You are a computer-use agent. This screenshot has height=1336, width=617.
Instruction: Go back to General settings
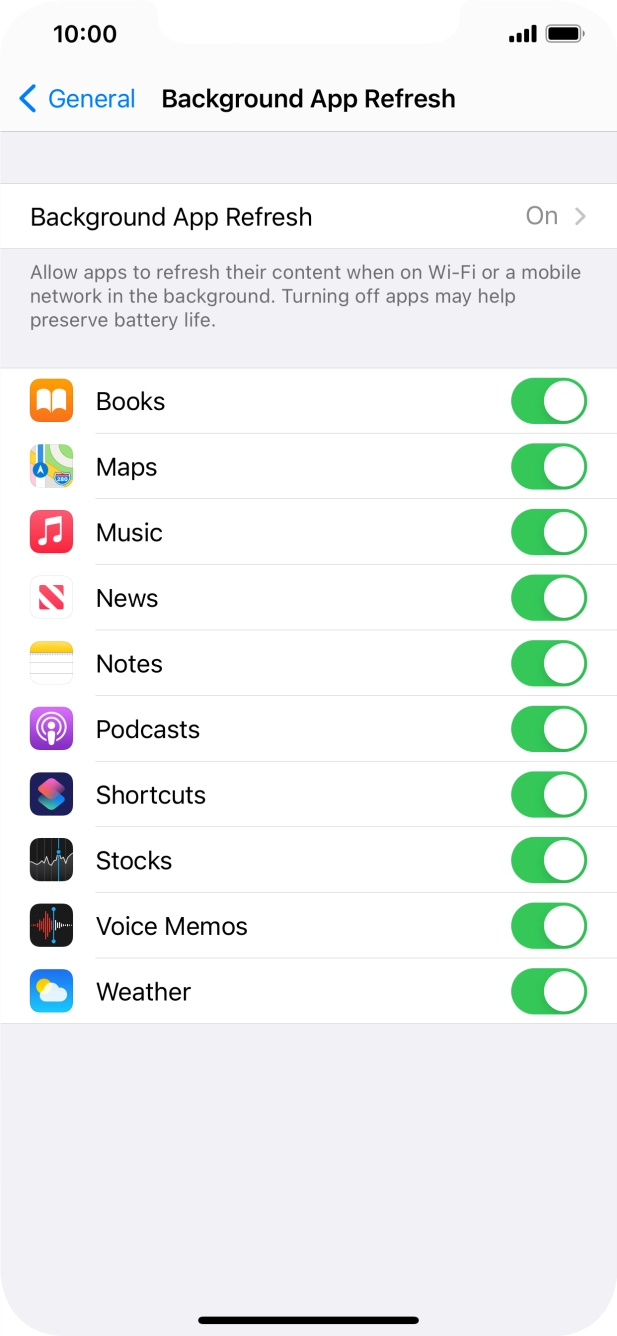pos(77,99)
